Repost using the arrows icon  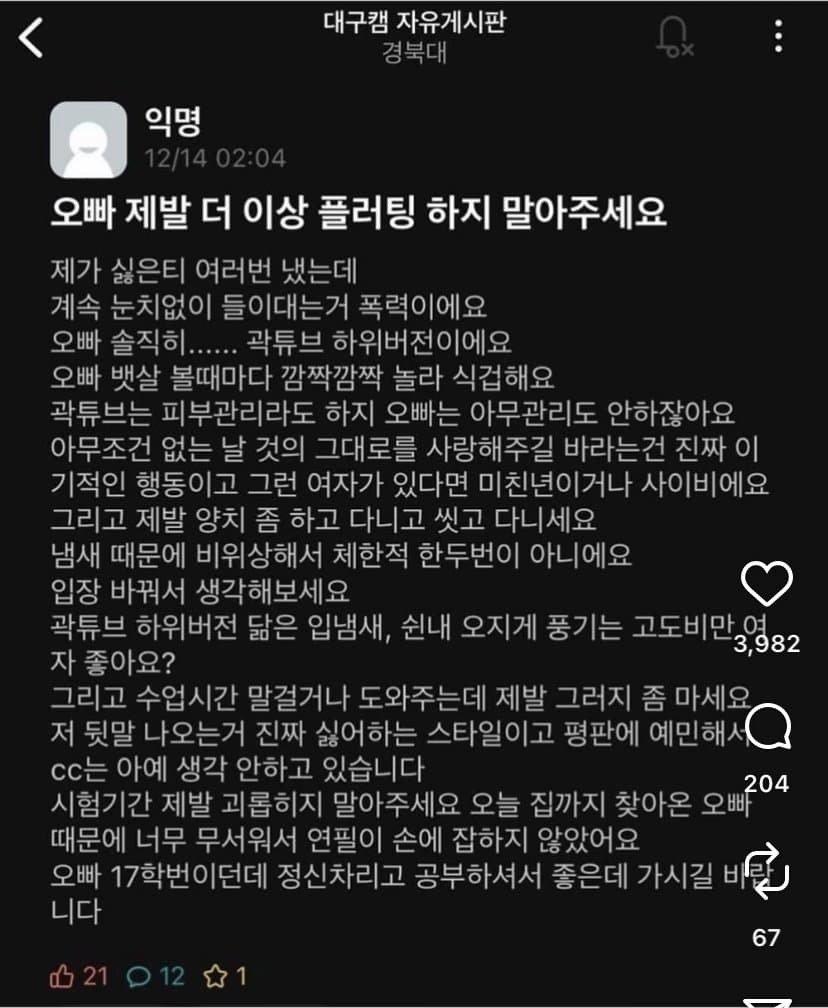point(767,868)
